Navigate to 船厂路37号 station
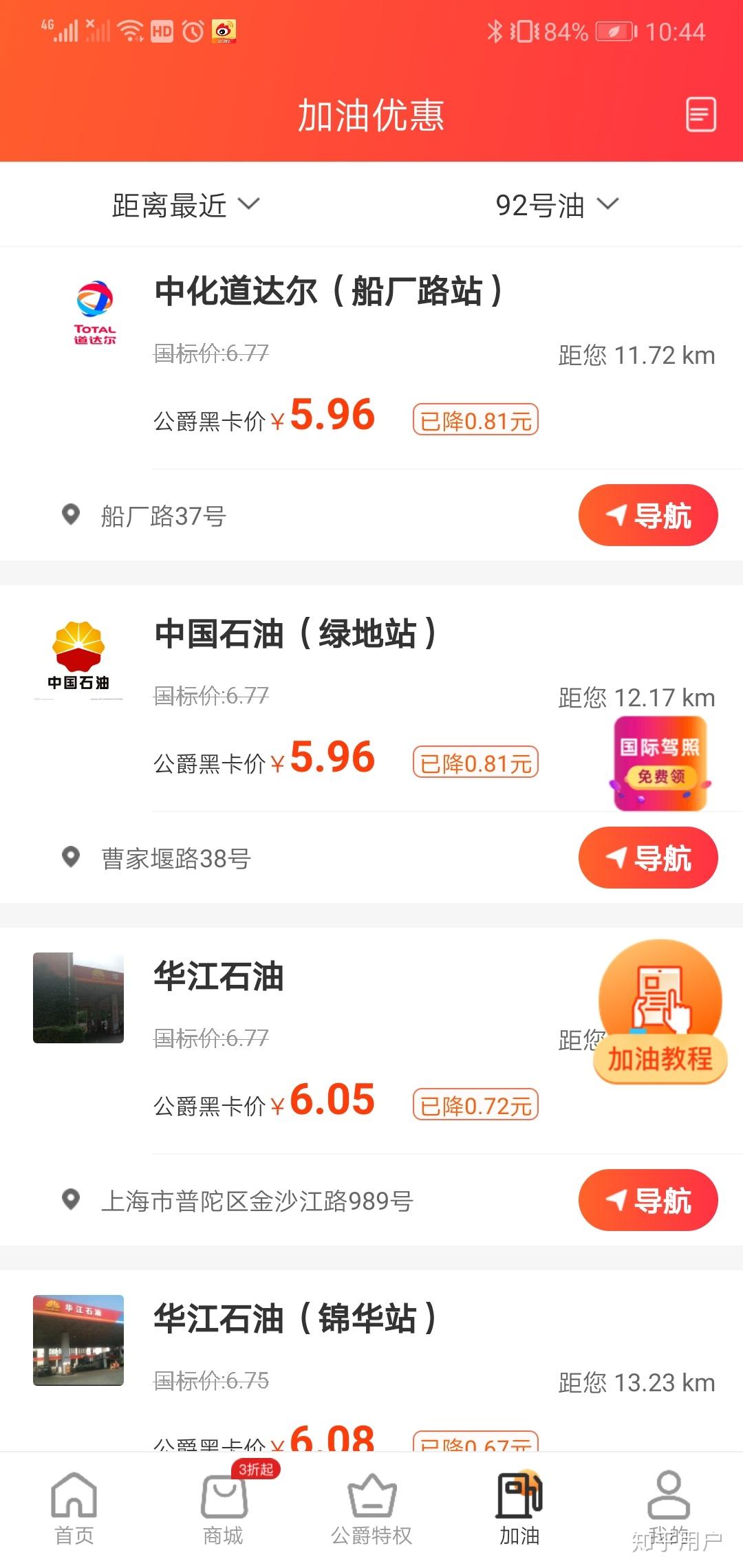This screenshot has height=1568, width=743. click(x=647, y=516)
